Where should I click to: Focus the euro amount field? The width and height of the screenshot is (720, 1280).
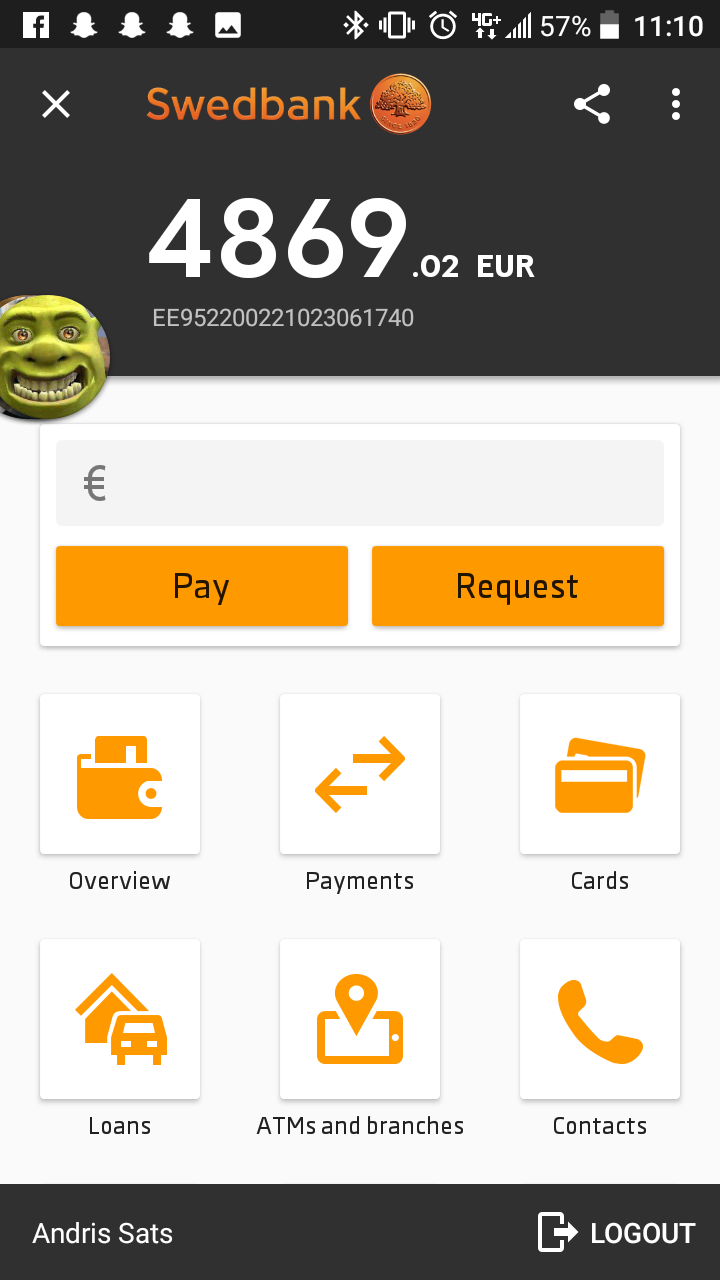click(360, 483)
